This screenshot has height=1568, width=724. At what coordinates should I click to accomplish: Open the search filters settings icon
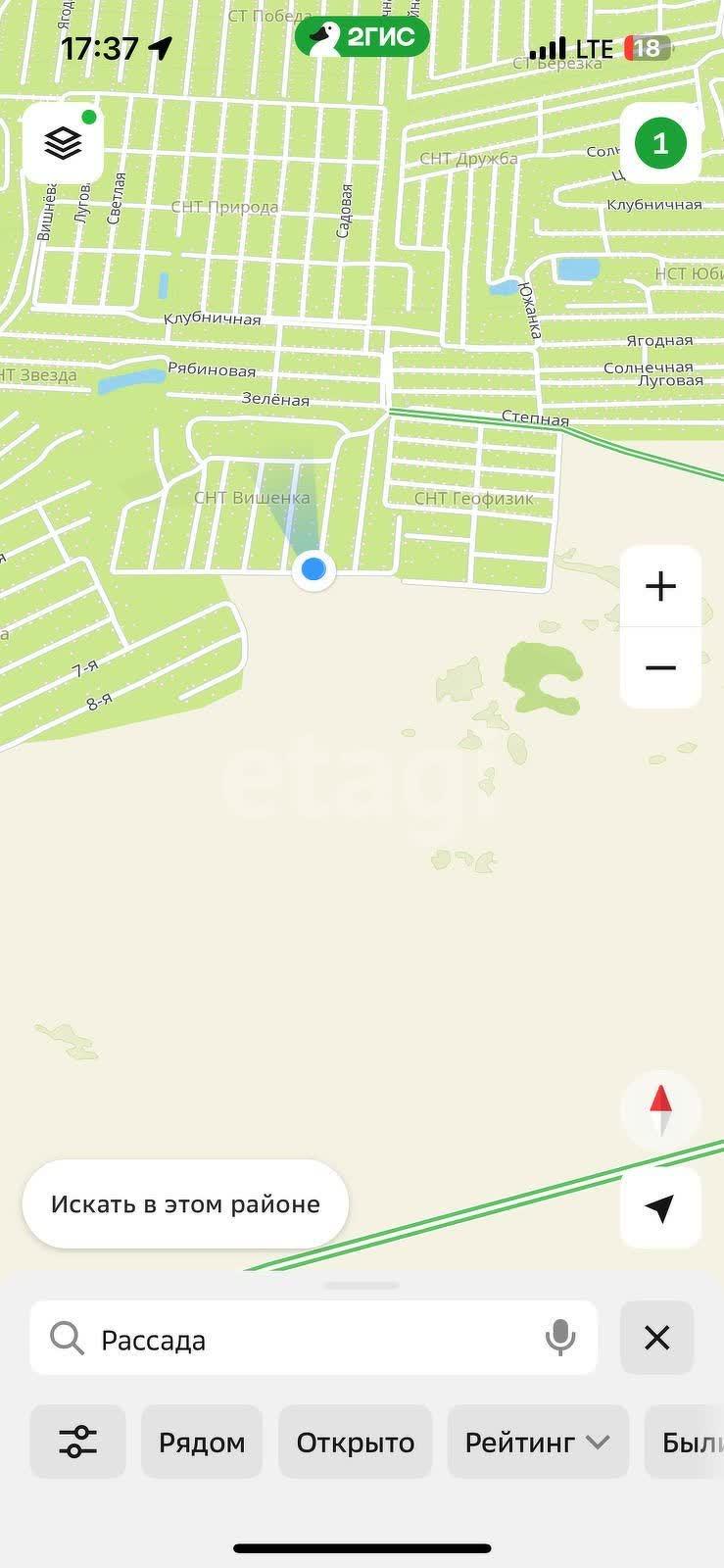(77, 1442)
